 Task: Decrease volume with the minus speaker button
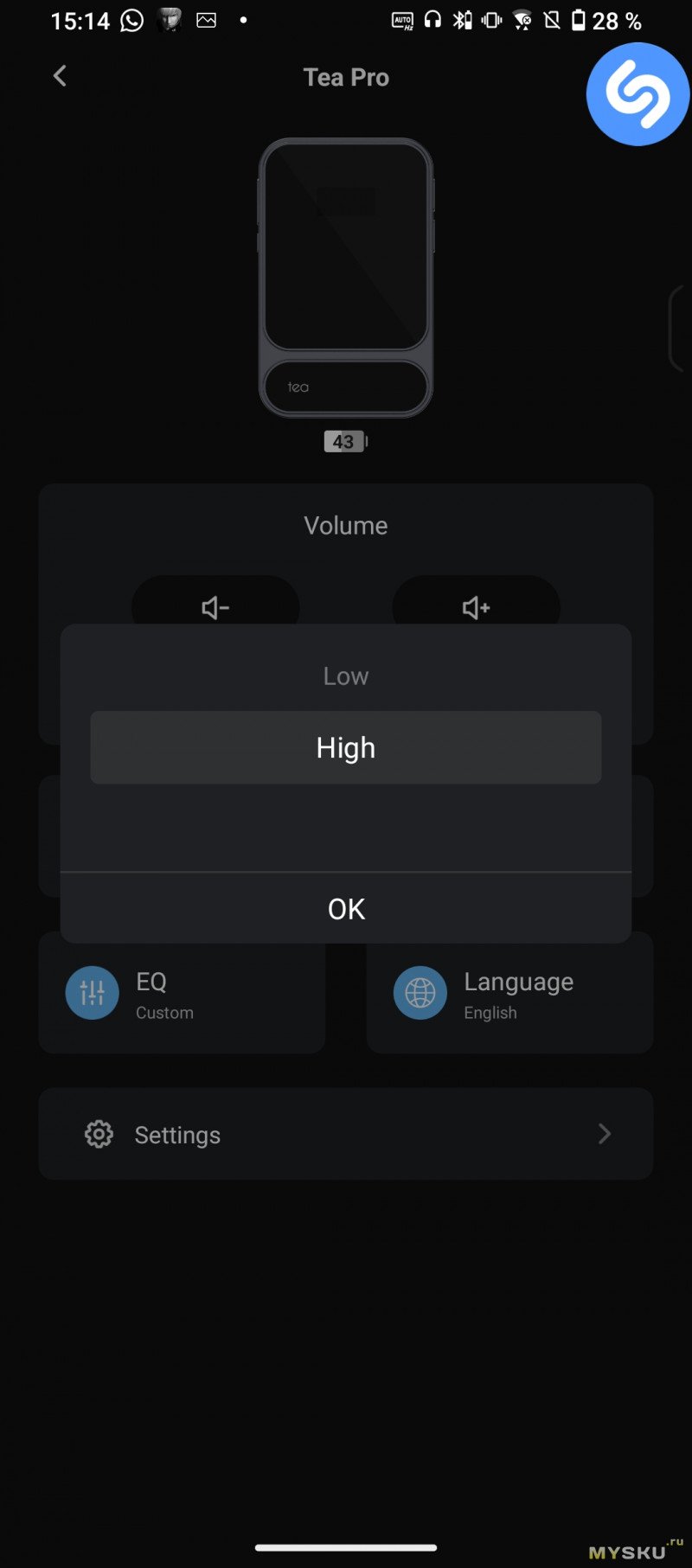coord(215,607)
